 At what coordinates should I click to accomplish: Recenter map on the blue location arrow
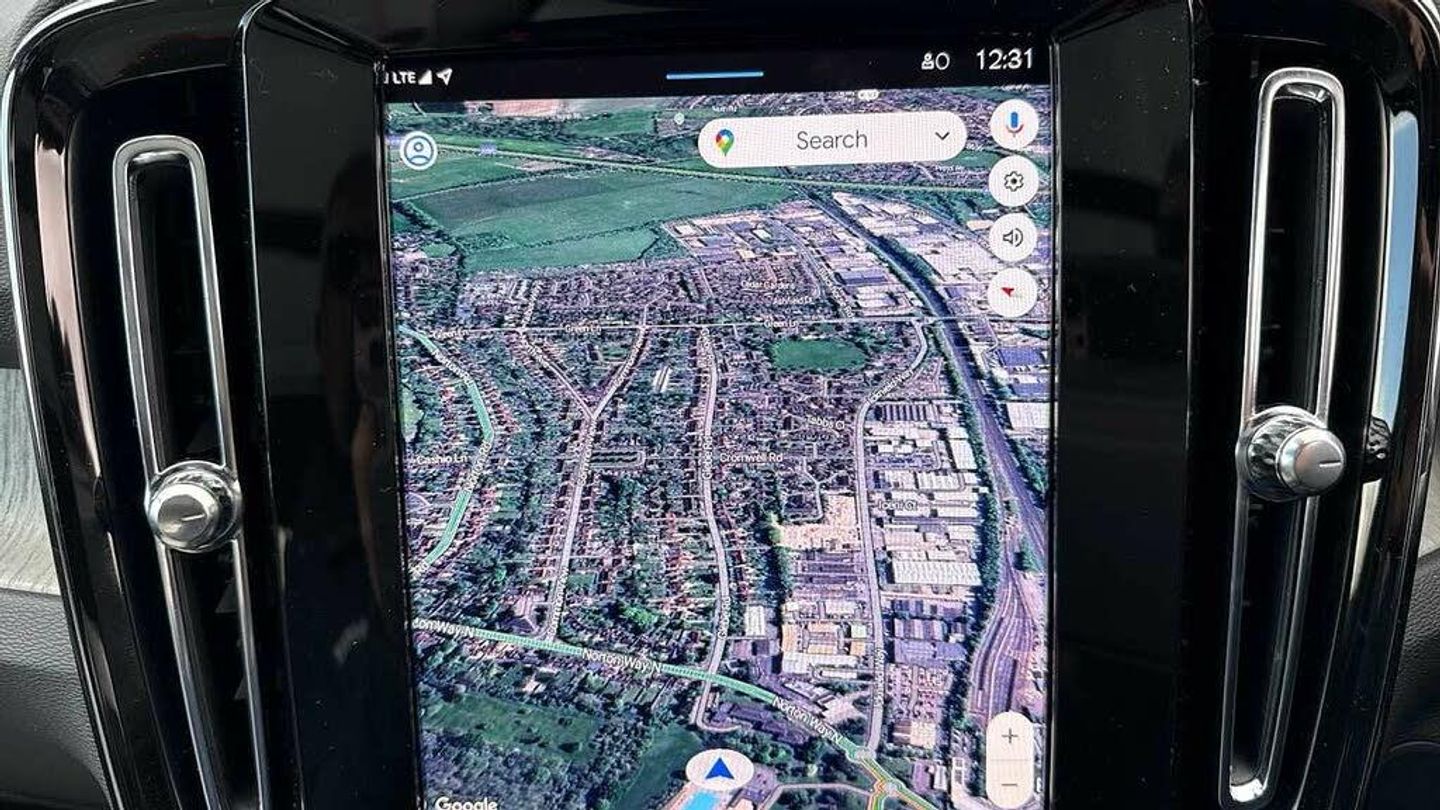click(x=719, y=772)
